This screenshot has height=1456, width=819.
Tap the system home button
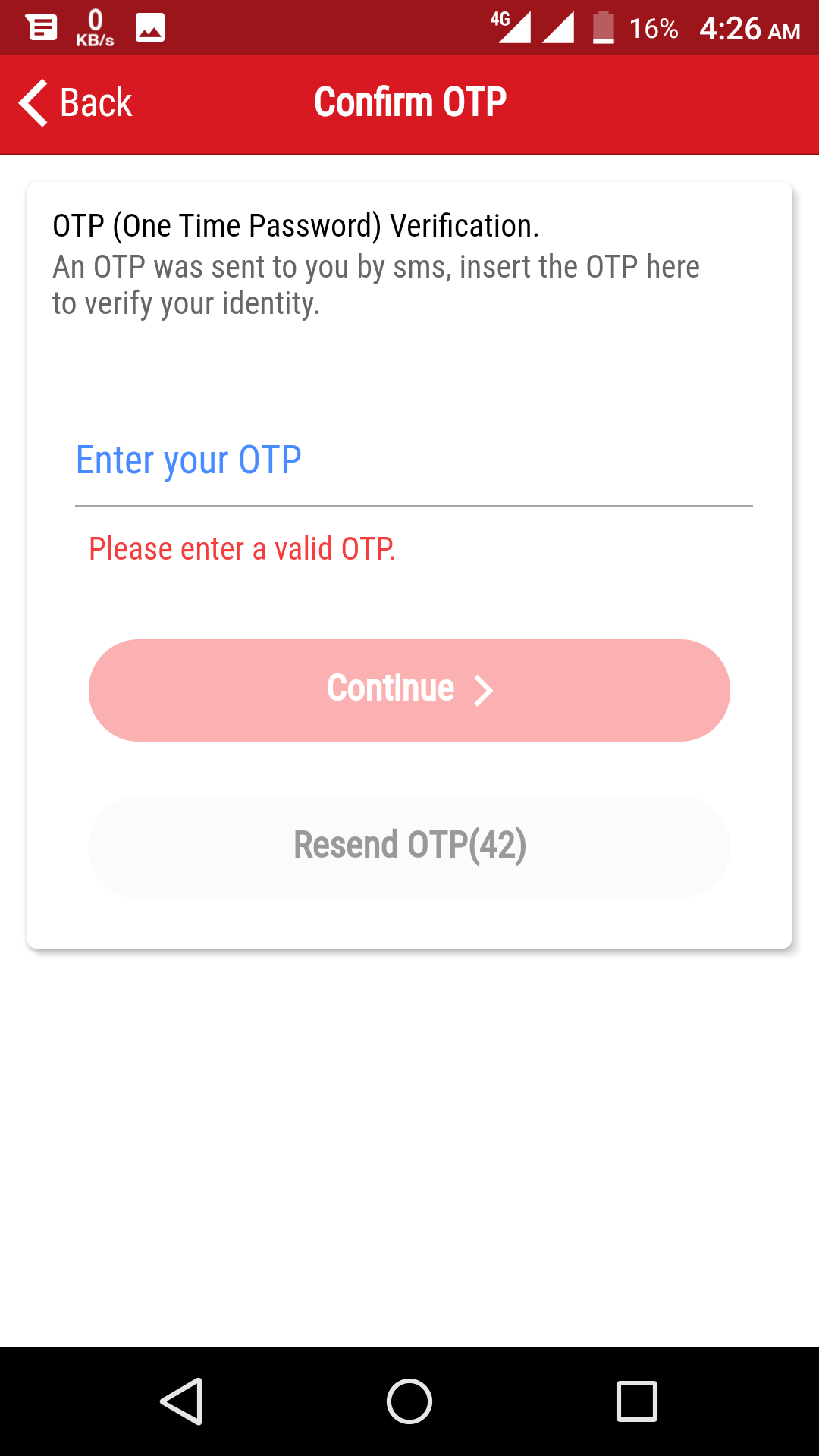click(x=409, y=1401)
